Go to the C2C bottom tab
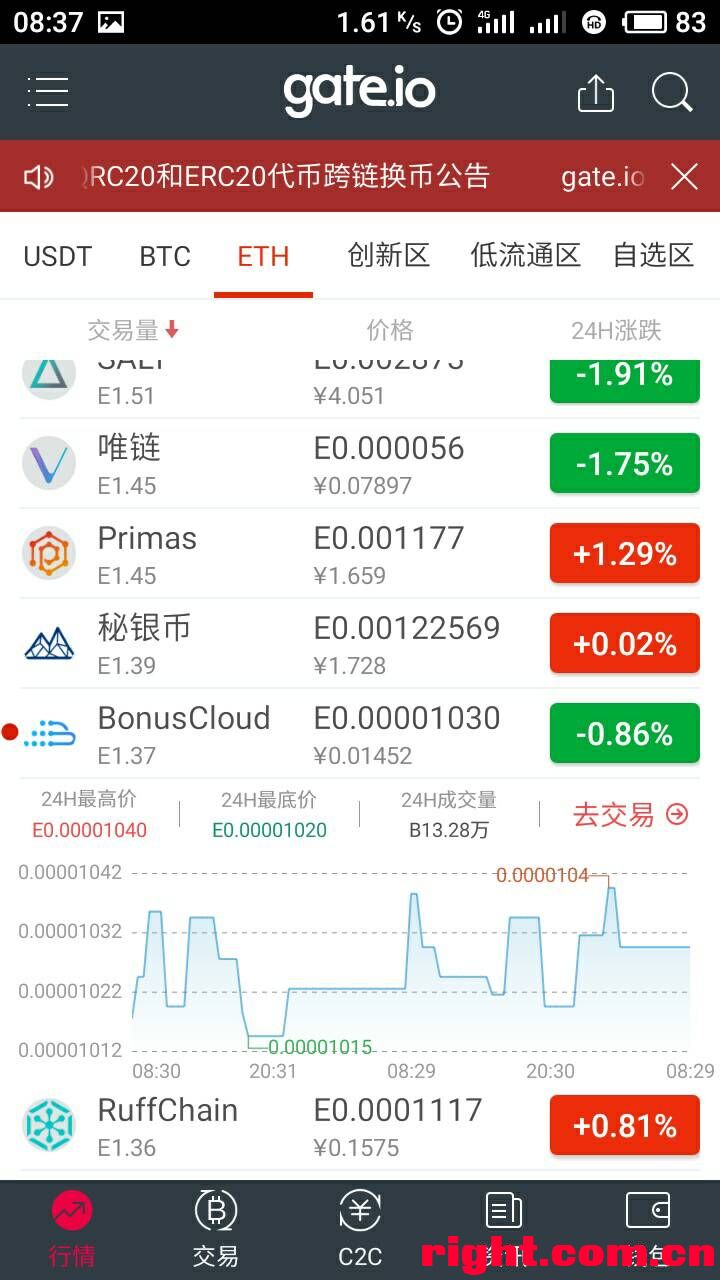 point(360,1230)
